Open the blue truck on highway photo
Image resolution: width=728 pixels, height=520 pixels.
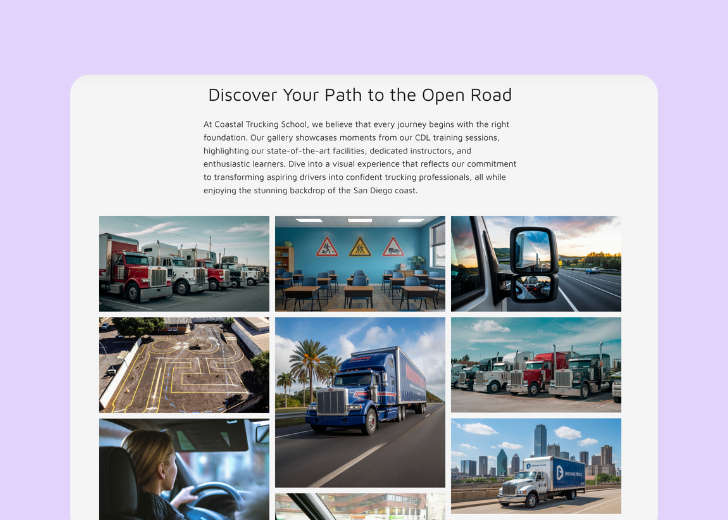coord(360,402)
